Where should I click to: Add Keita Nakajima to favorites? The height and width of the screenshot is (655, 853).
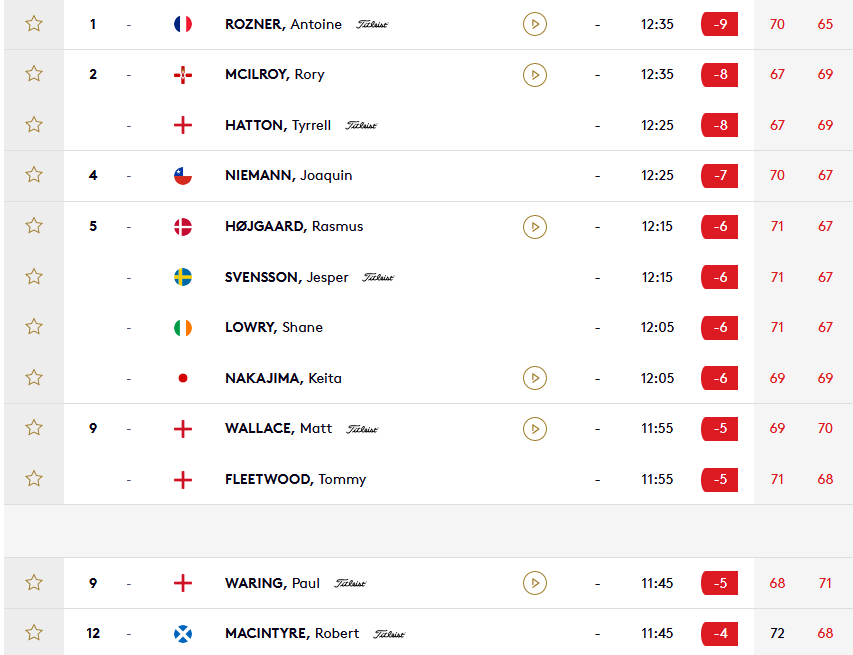(x=34, y=378)
